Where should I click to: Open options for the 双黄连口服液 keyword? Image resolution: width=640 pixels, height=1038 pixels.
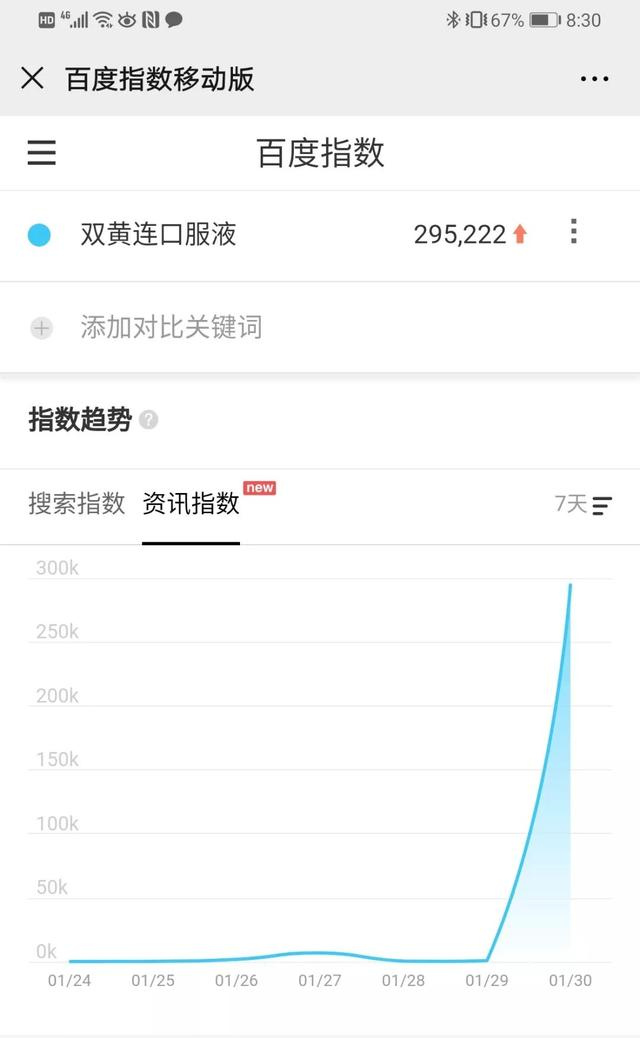pos(573,233)
